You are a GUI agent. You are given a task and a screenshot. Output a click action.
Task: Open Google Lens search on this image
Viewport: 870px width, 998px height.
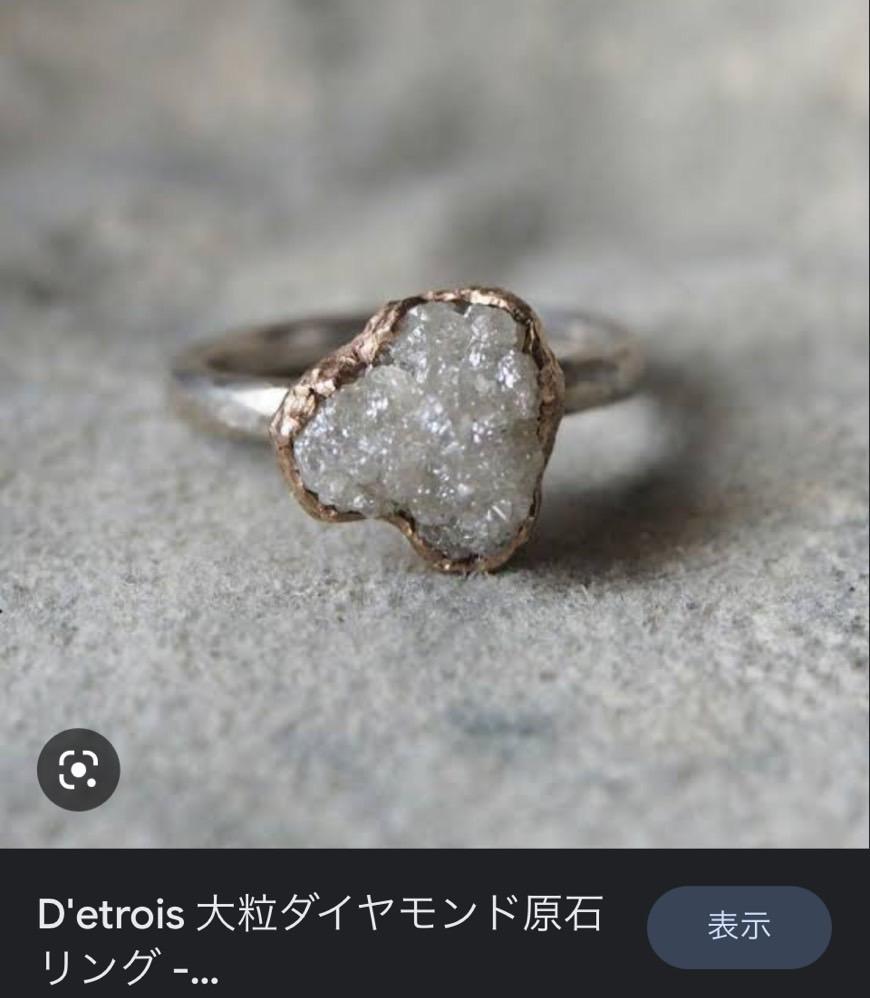[x=78, y=769]
